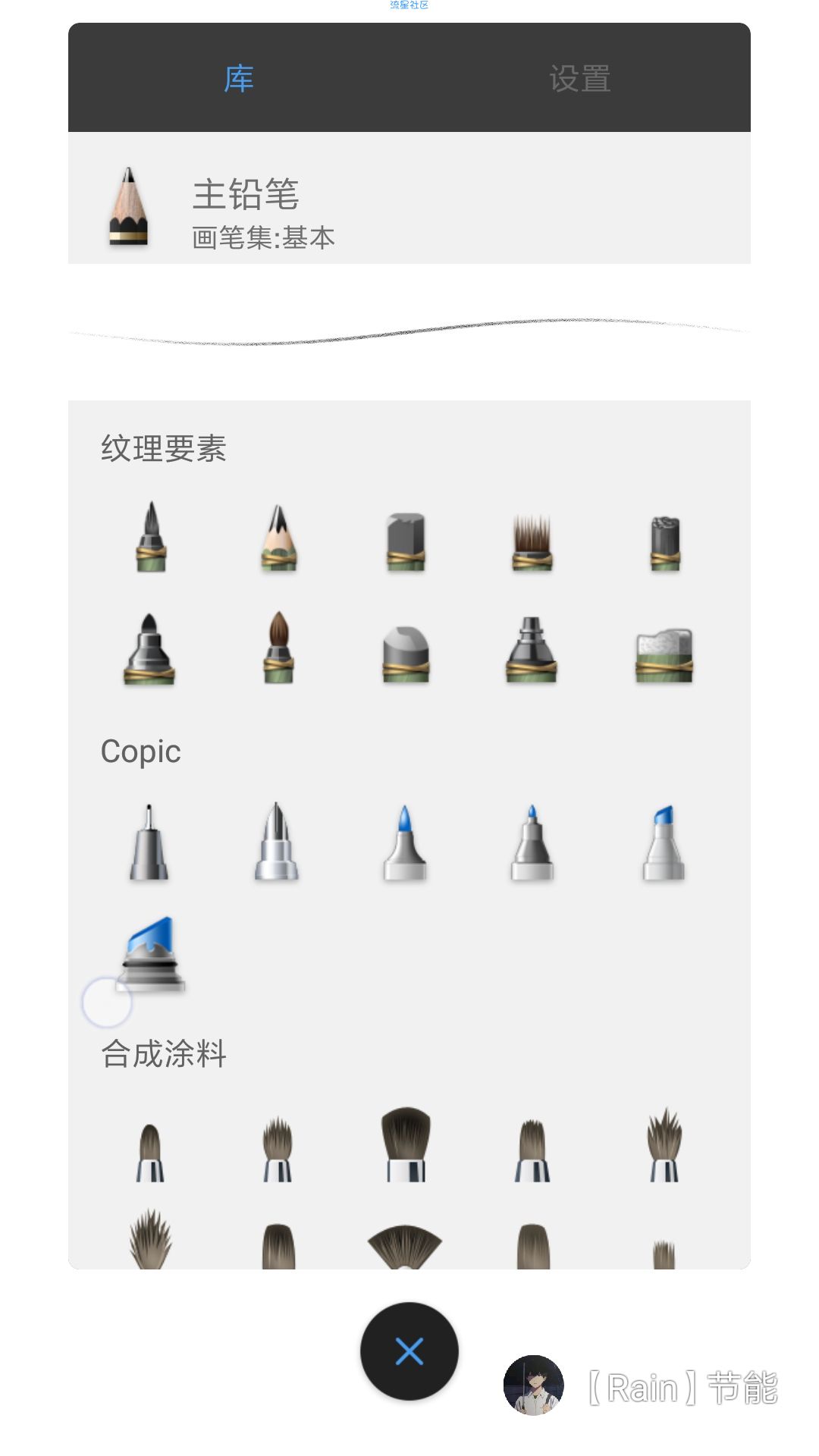Choose the brown round brush in 纹理要素
This screenshot has width=819, height=1456.
coord(278,647)
